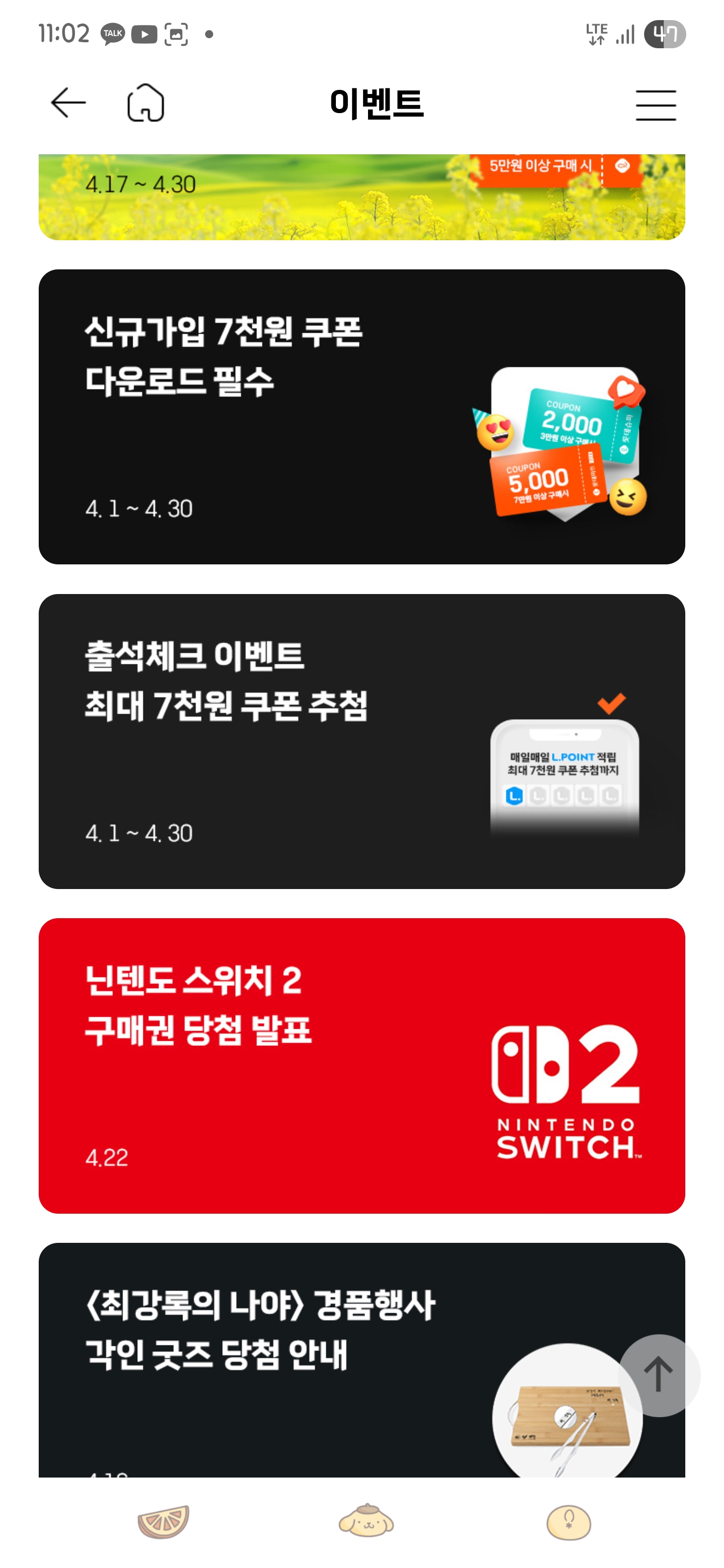
Task: Open 출석체크 이벤트 card
Action: tap(361, 741)
